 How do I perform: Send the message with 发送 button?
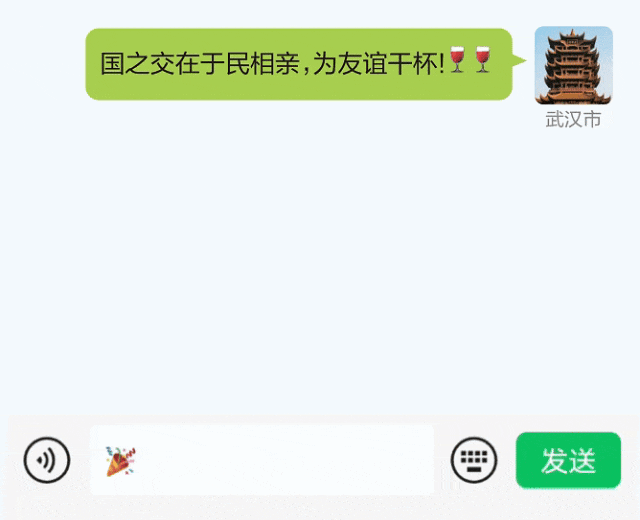click(x=568, y=461)
